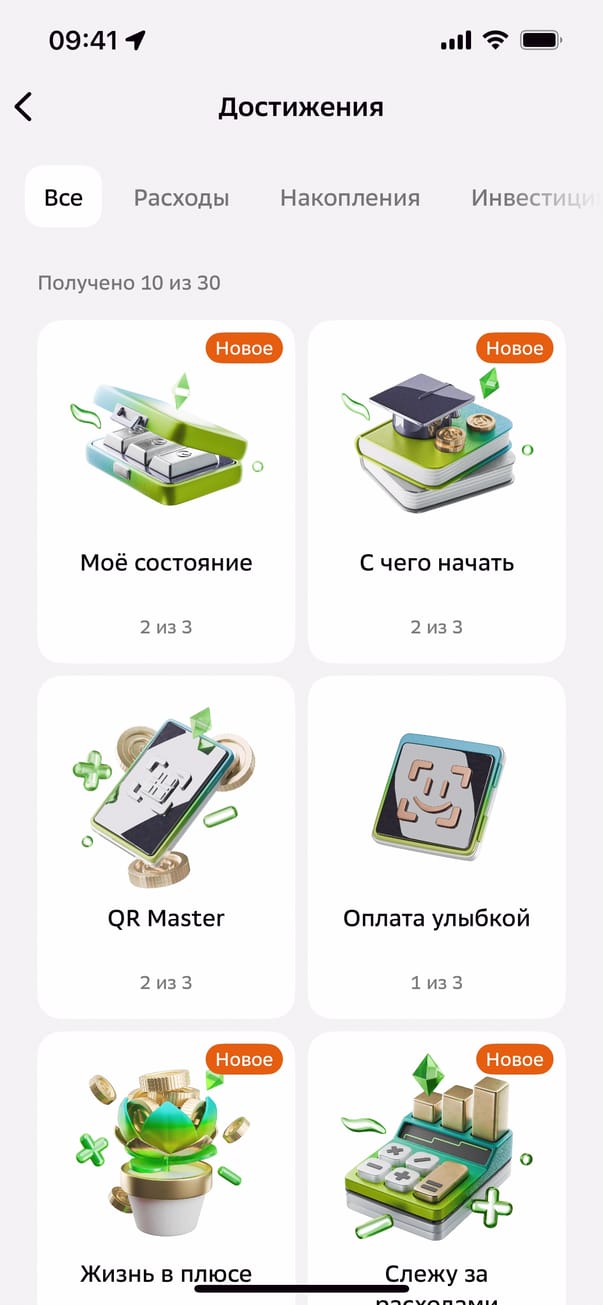Open the Слежу за расходами achievement
This screenshot has height=1305, width=603.
(x=436, y=1170)
